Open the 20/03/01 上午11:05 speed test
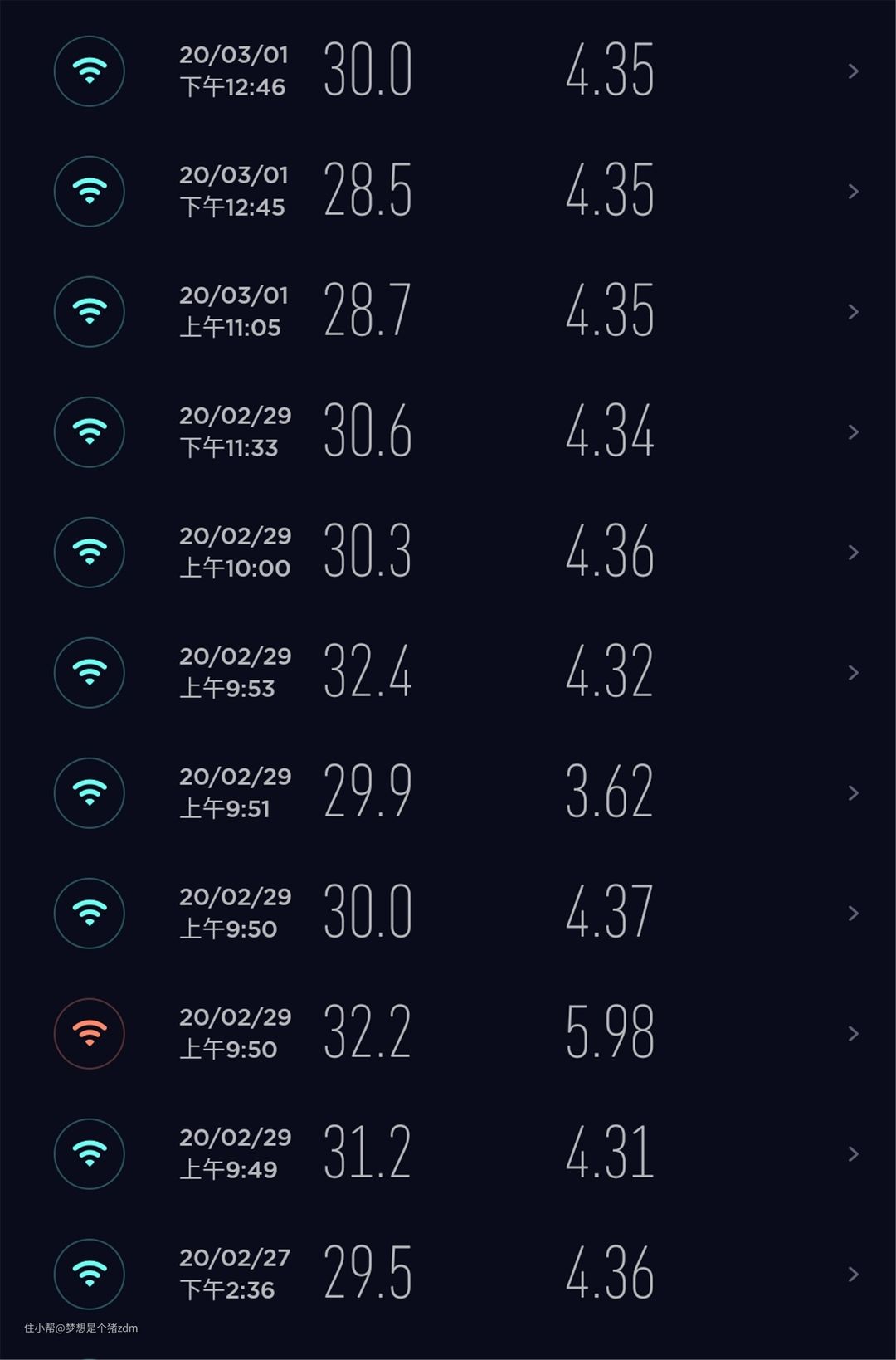This screenshot has height=1360, width=896. tap(448, 312)
